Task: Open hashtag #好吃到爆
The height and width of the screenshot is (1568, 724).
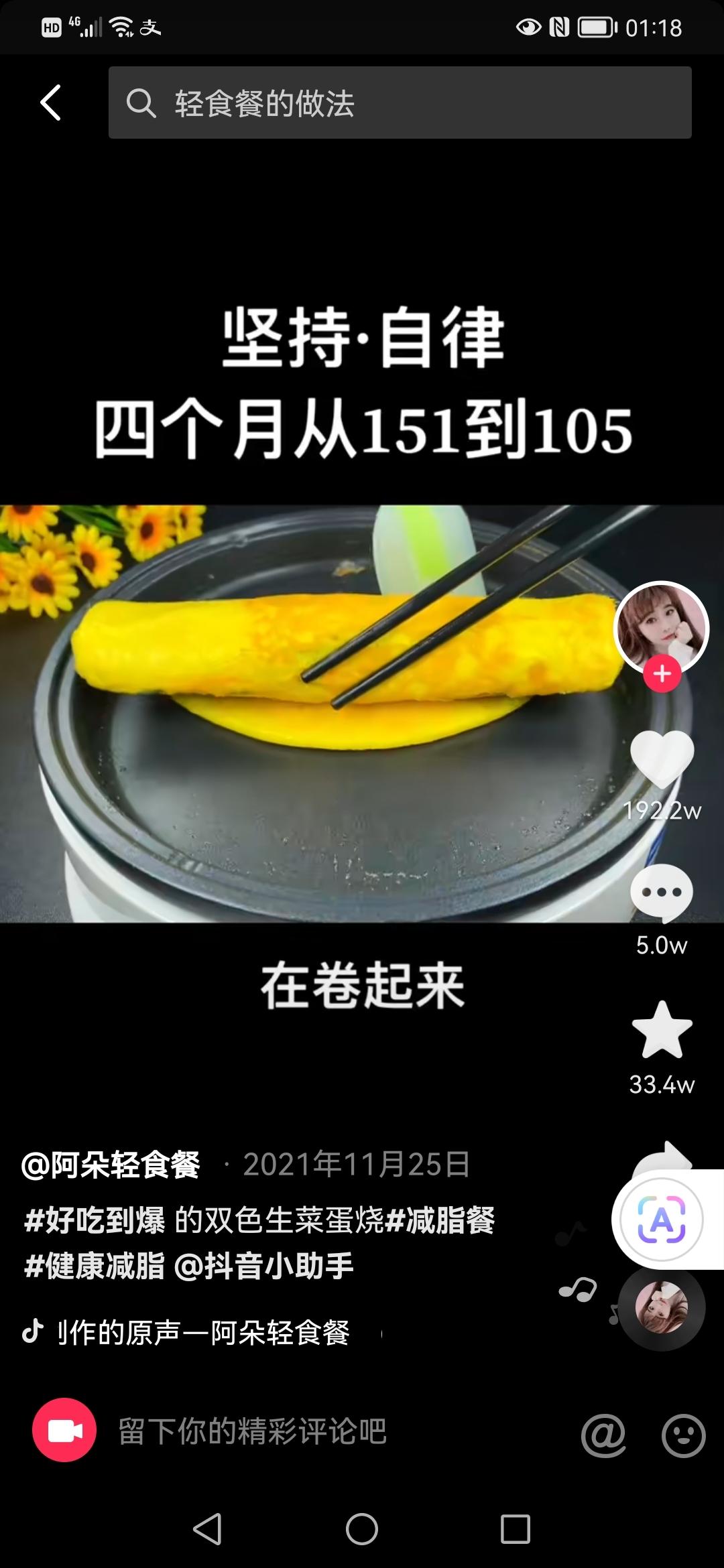Action: [x=95, y=1220]
